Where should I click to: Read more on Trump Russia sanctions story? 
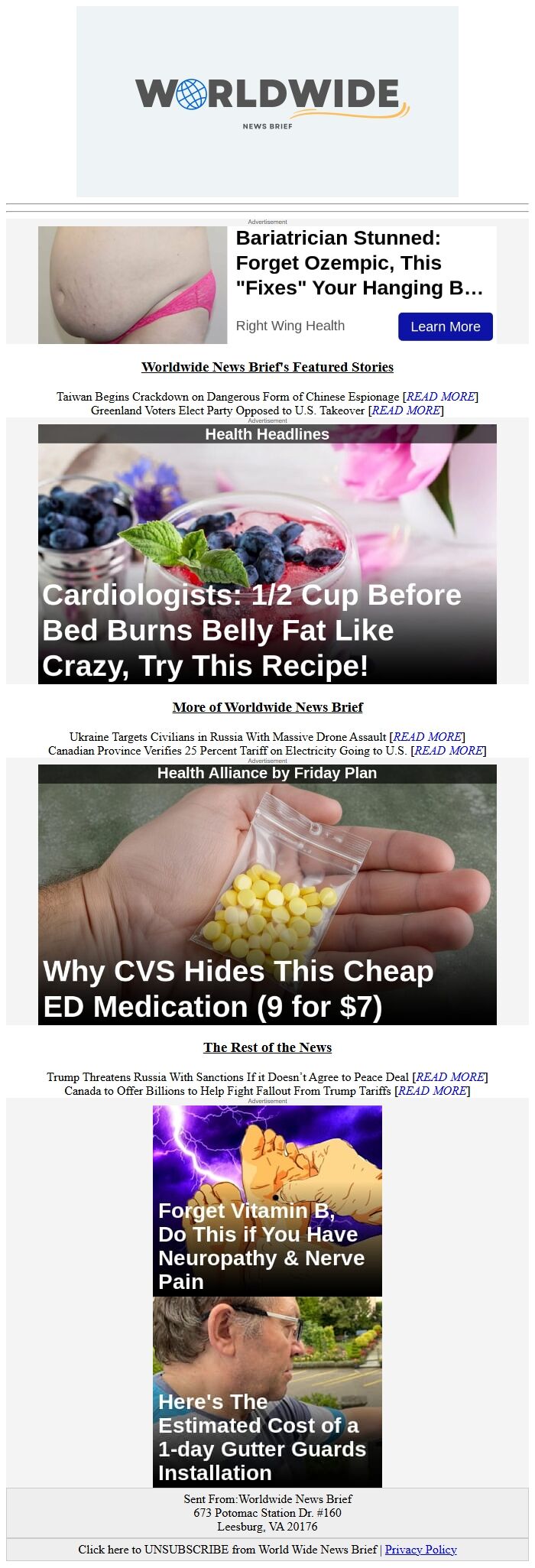pyautogui.click(x=450, y=1077)
